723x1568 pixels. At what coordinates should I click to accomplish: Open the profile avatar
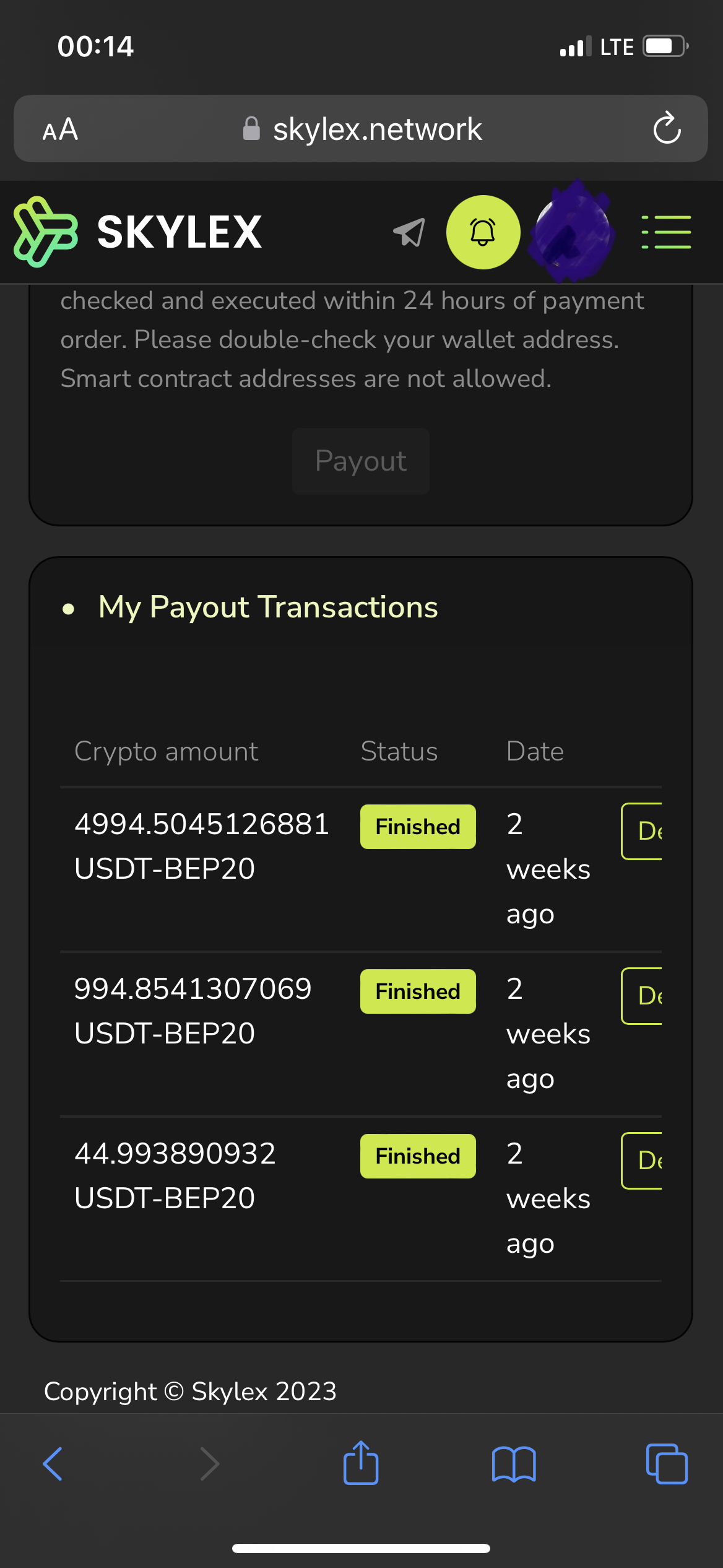click(572, 232)
